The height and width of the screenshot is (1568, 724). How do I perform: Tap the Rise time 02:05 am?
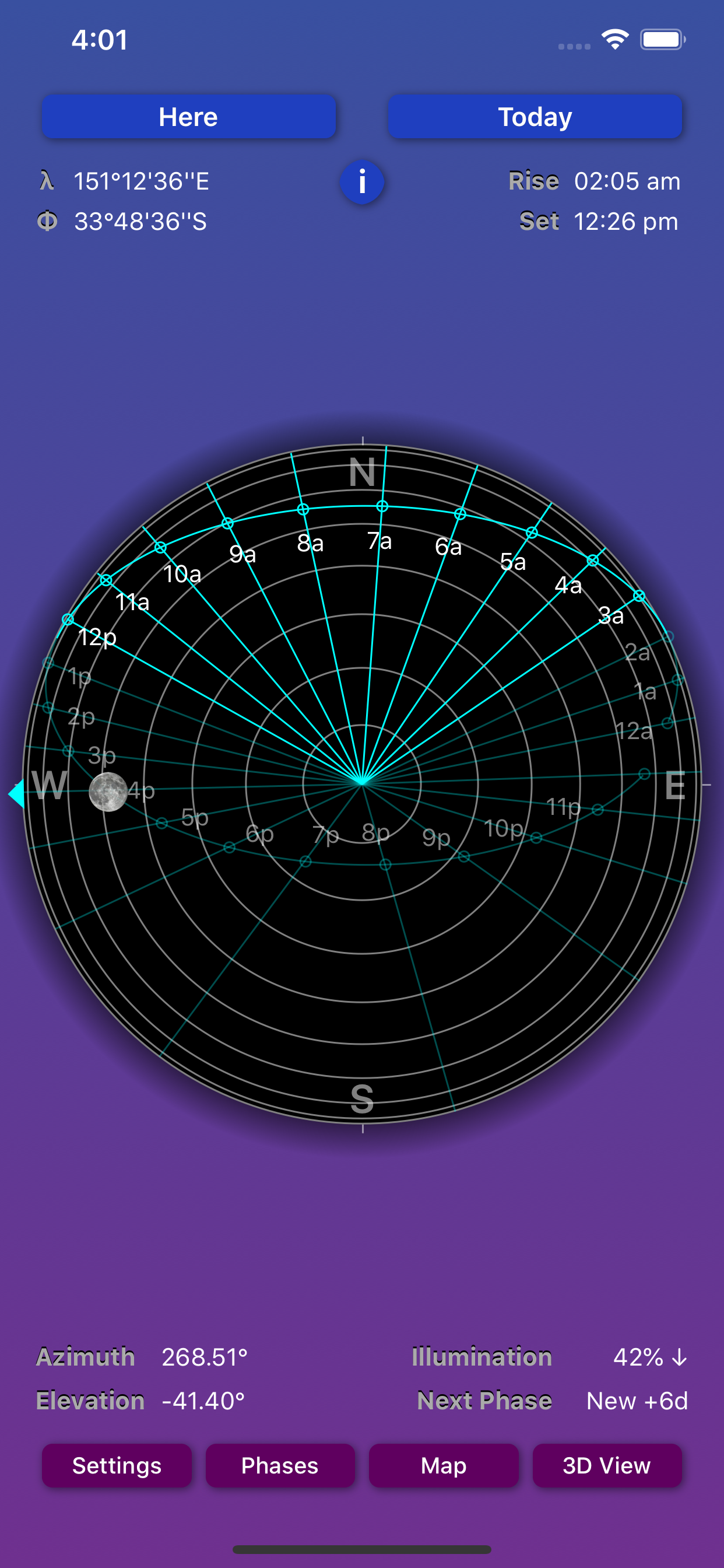(x=628, y=181)
